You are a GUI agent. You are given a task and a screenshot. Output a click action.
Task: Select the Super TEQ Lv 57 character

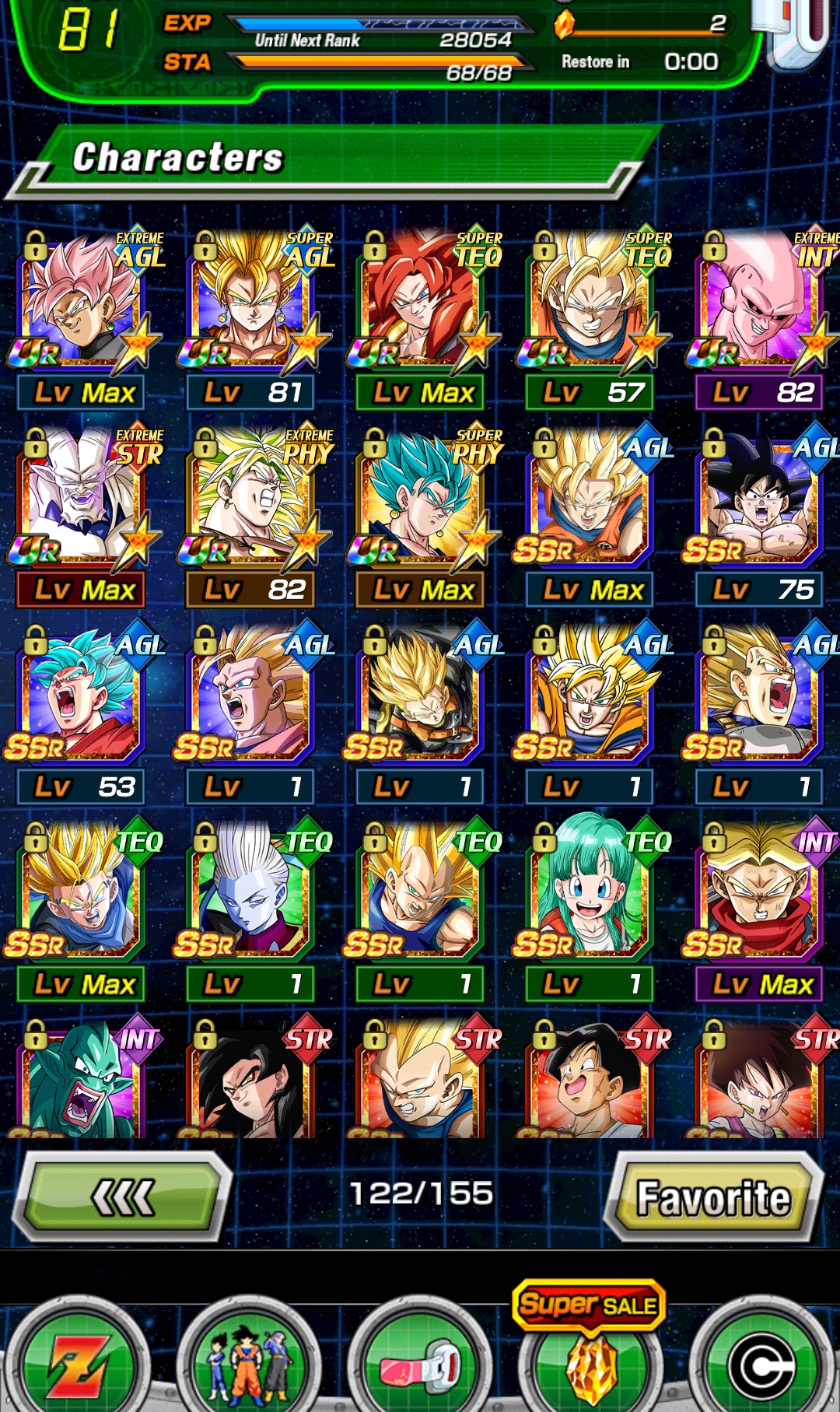coord(593,320)
